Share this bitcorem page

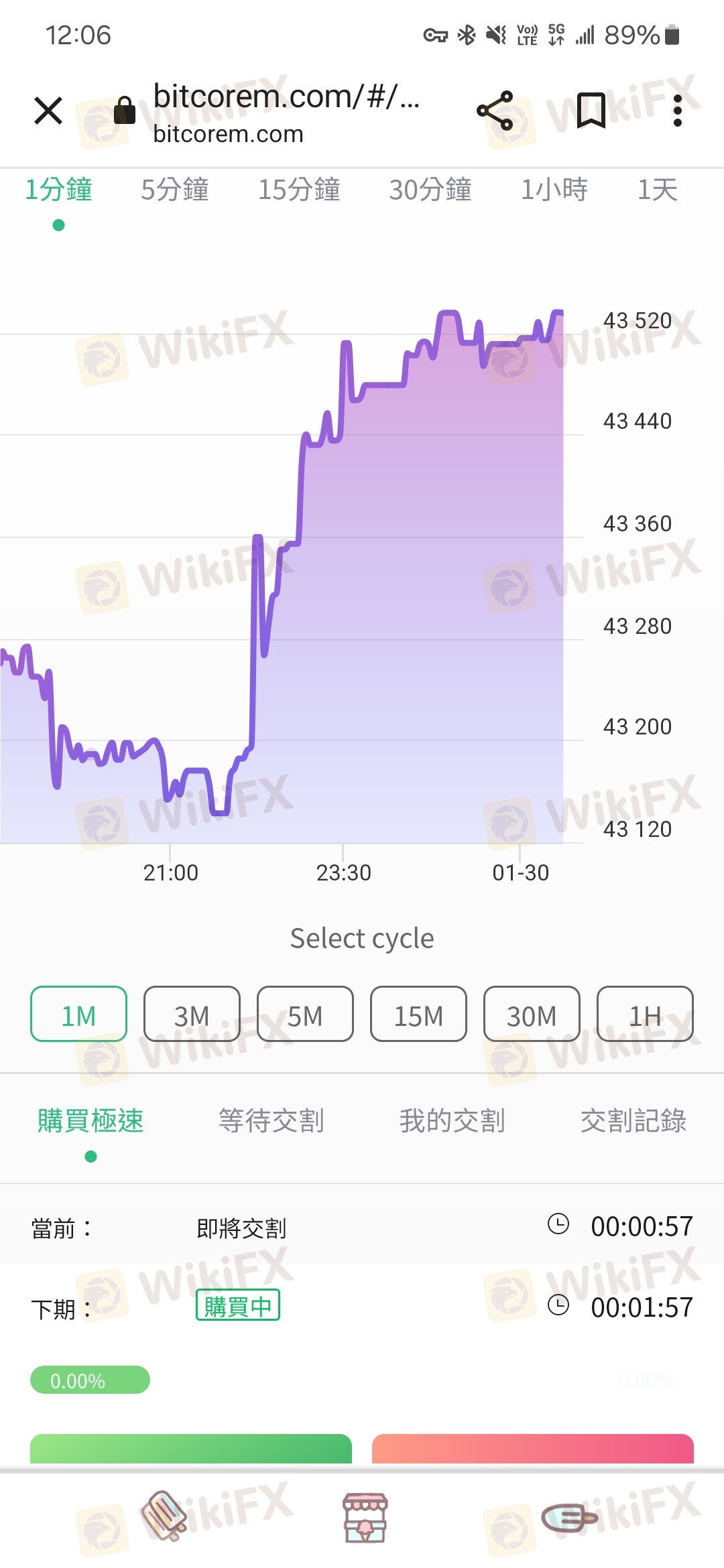[x=495, y=111]
